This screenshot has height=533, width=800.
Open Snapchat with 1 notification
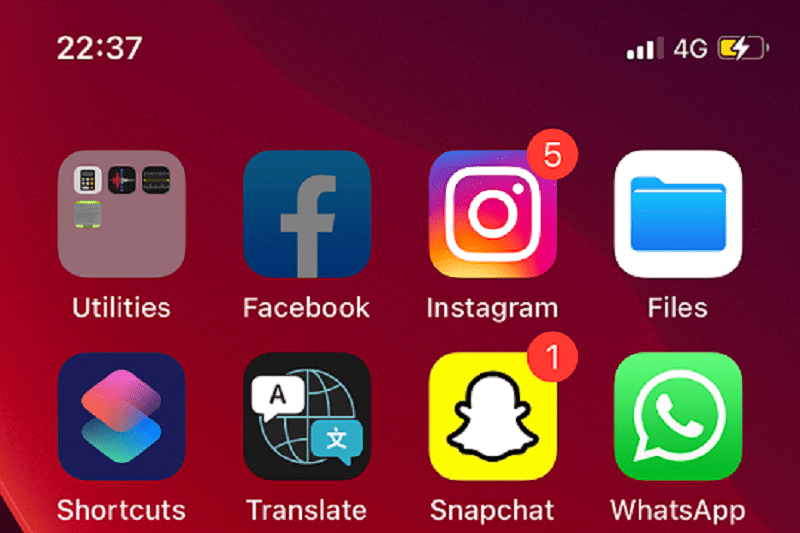point(492,417)
